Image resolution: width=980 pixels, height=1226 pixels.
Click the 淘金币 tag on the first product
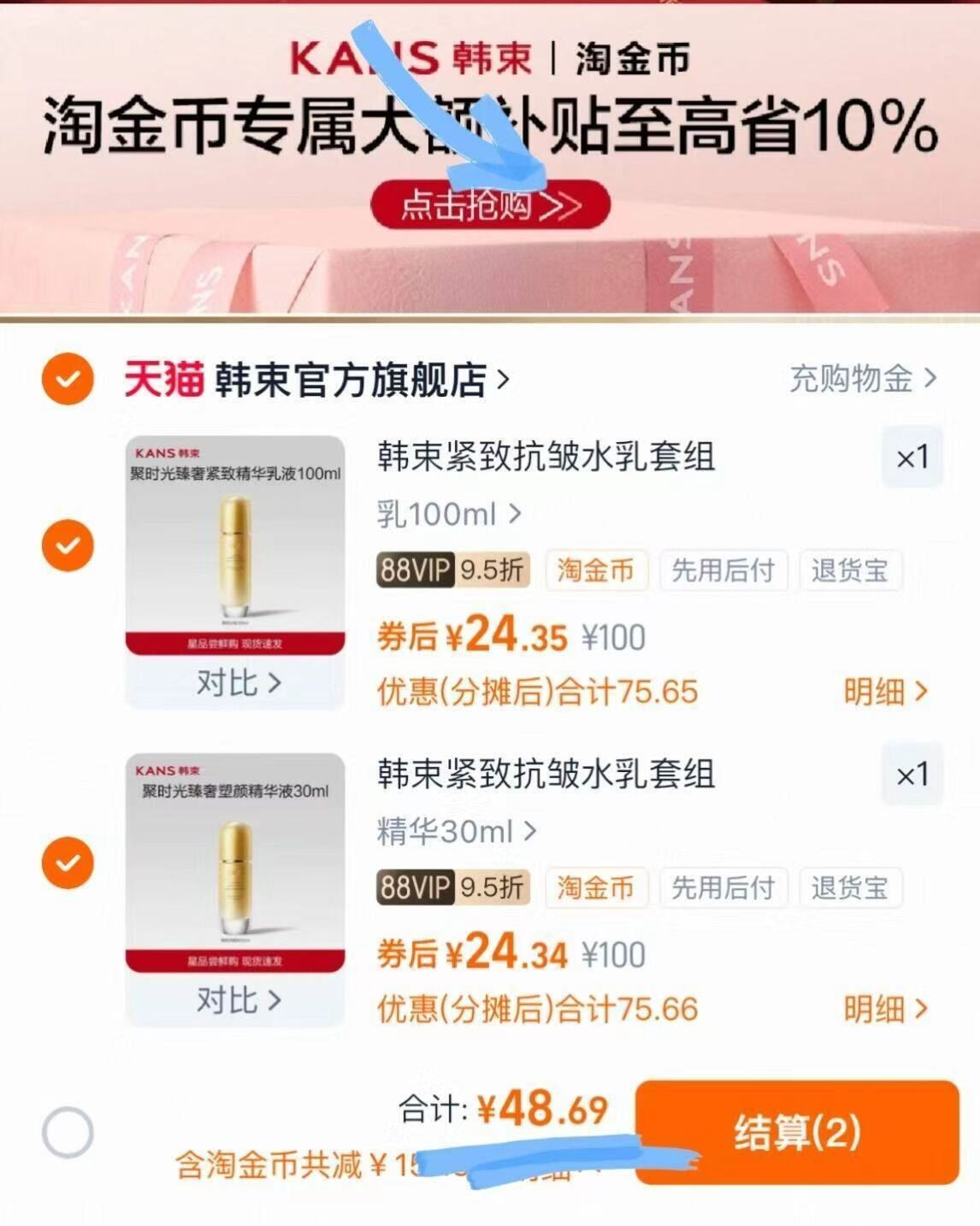(596, 571)
